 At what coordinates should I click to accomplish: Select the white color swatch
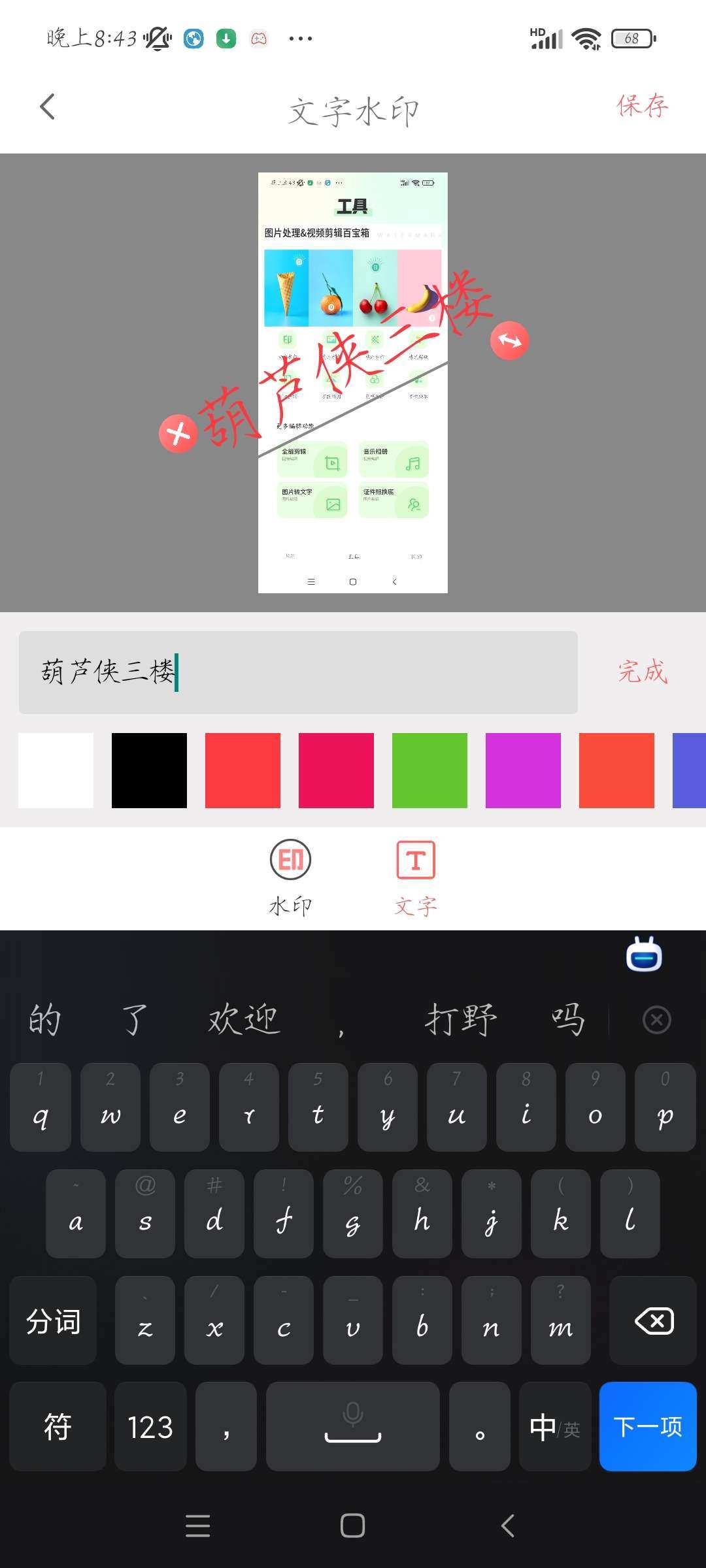pyautogui.click(x=56, y=770)
